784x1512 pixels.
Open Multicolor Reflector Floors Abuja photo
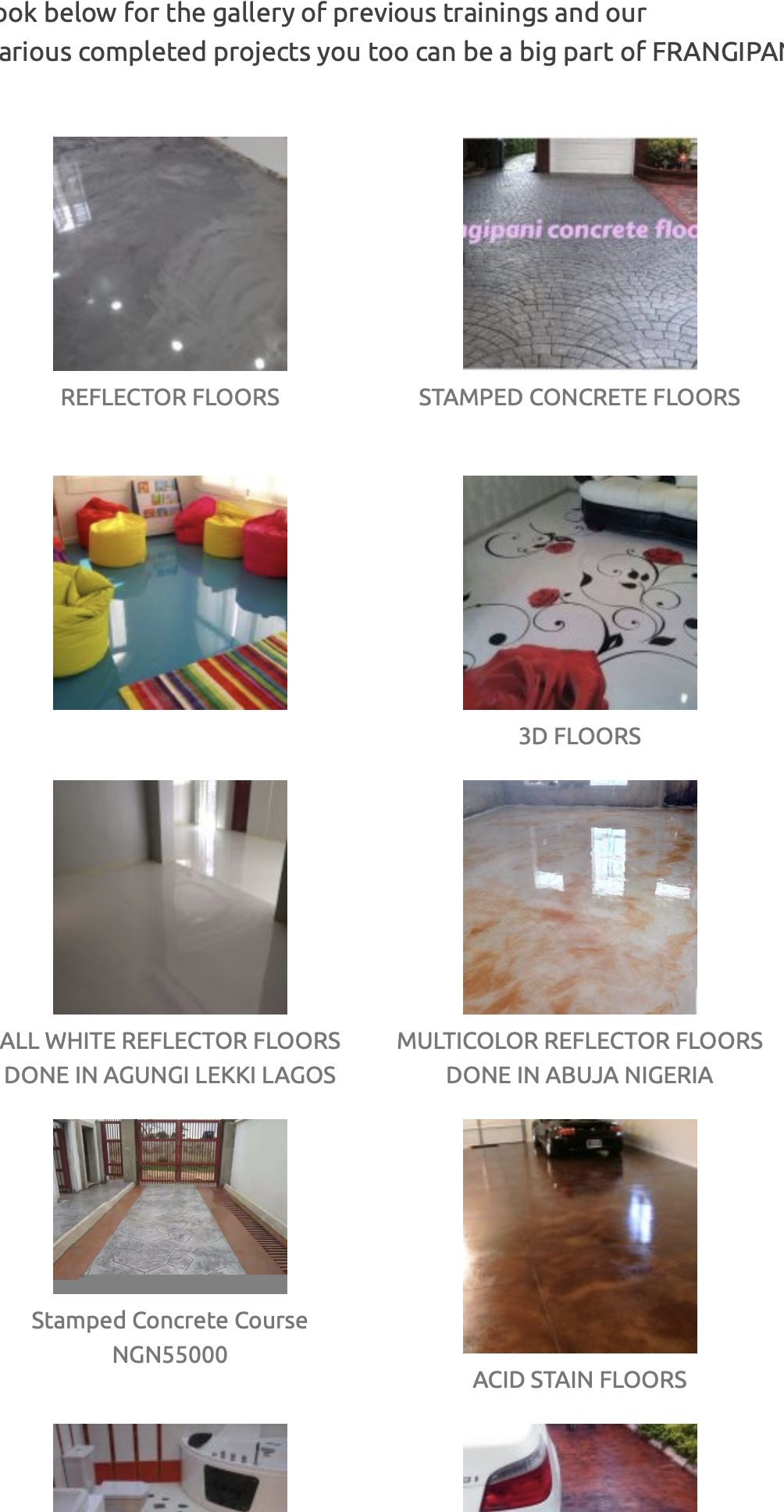tap(580, 897)
